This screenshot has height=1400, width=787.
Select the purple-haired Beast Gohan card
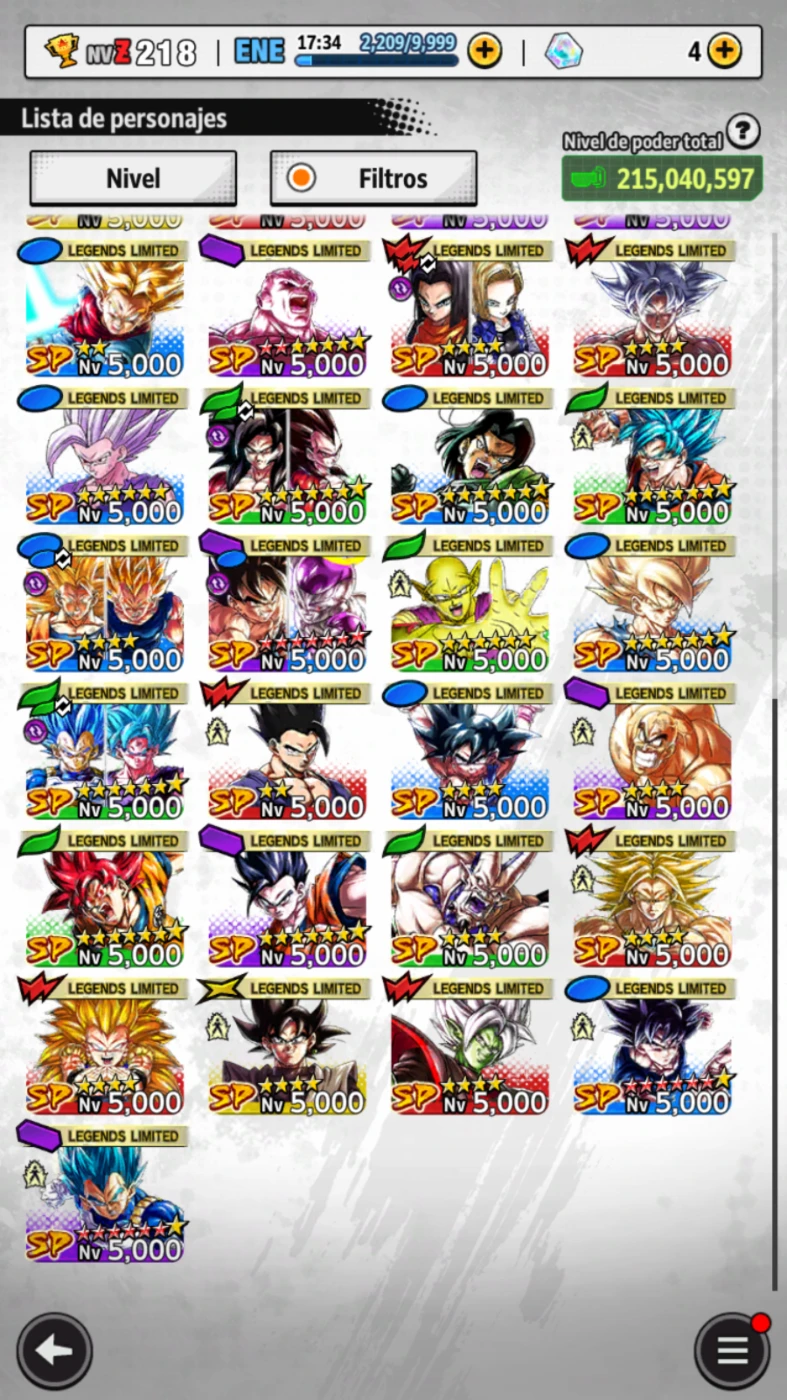click(105, 457)
